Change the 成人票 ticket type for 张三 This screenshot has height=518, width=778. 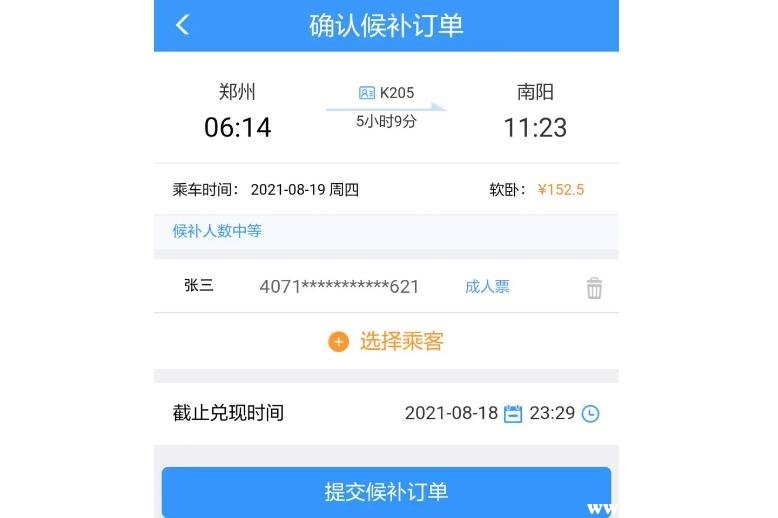point(487,287)
